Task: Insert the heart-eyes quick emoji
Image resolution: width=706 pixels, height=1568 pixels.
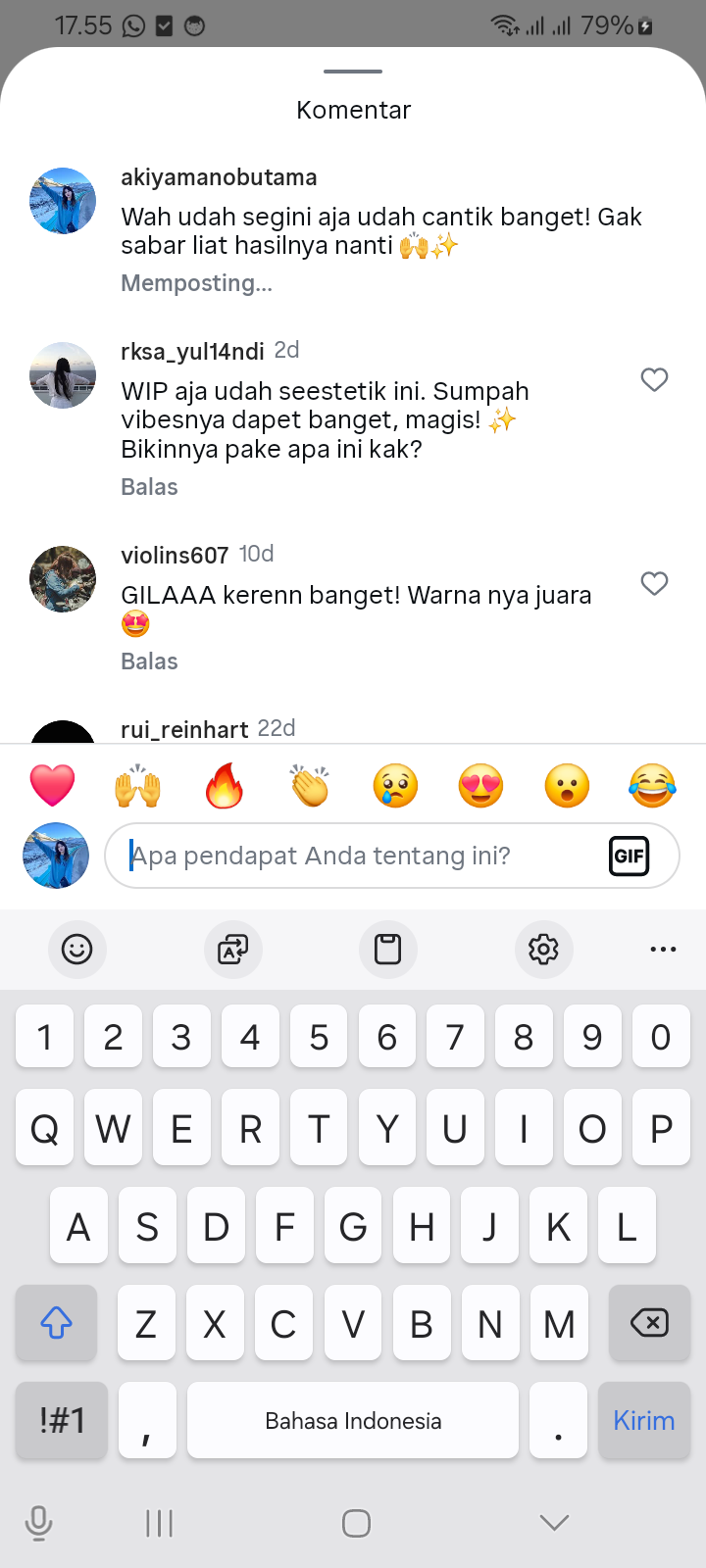Action: [481, 786]
